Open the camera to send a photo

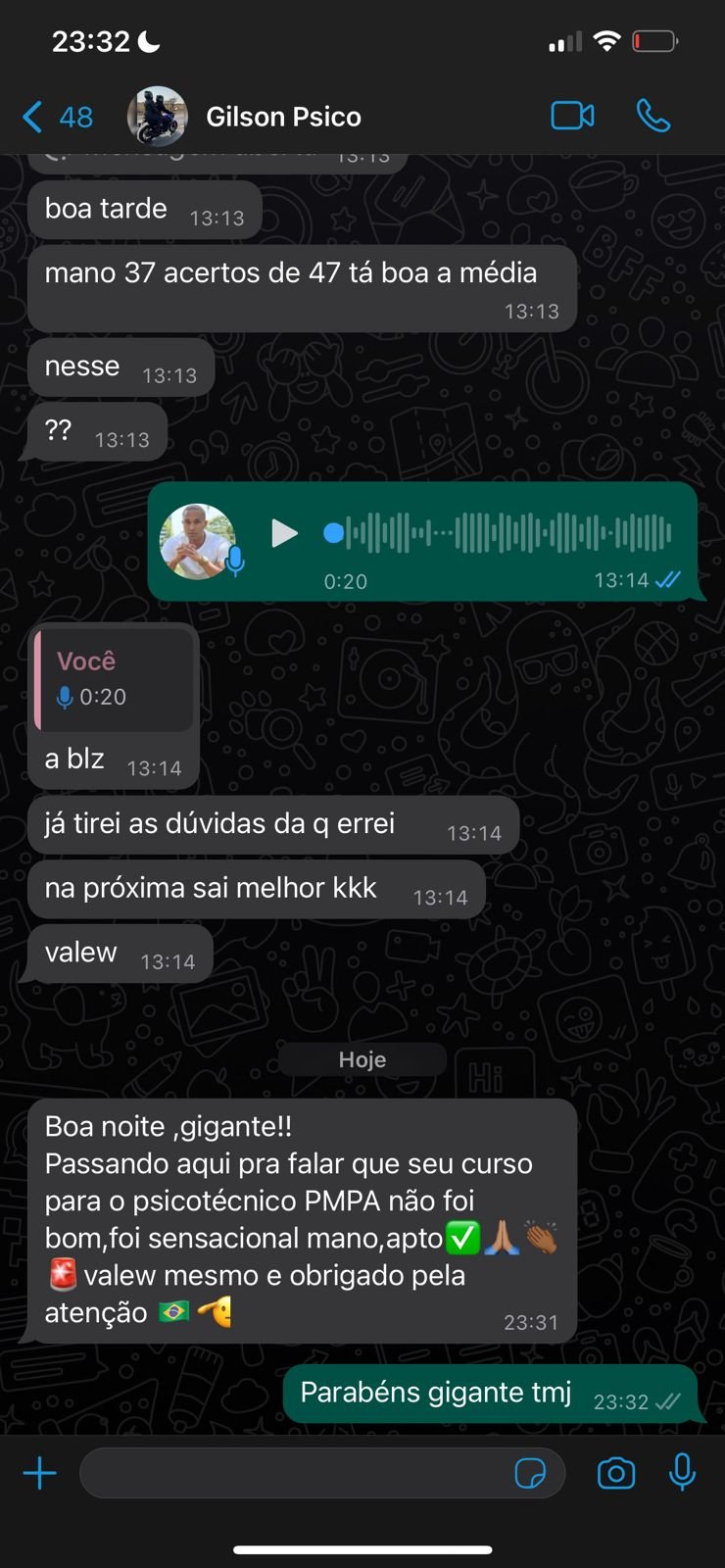coord(616,1473)
